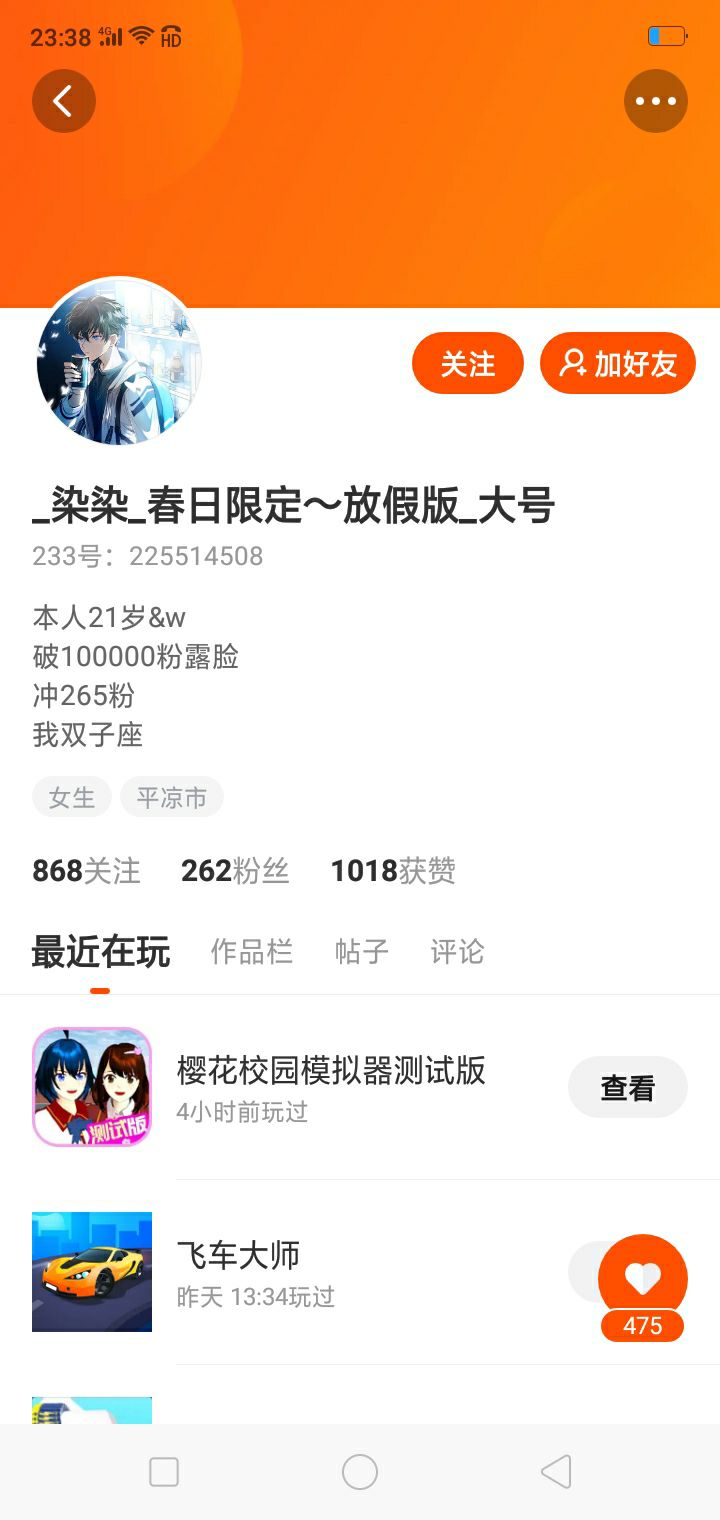Screen dimensions: 720x1520
Task: Follow this user with 关注 button
Action: [468, 363]
